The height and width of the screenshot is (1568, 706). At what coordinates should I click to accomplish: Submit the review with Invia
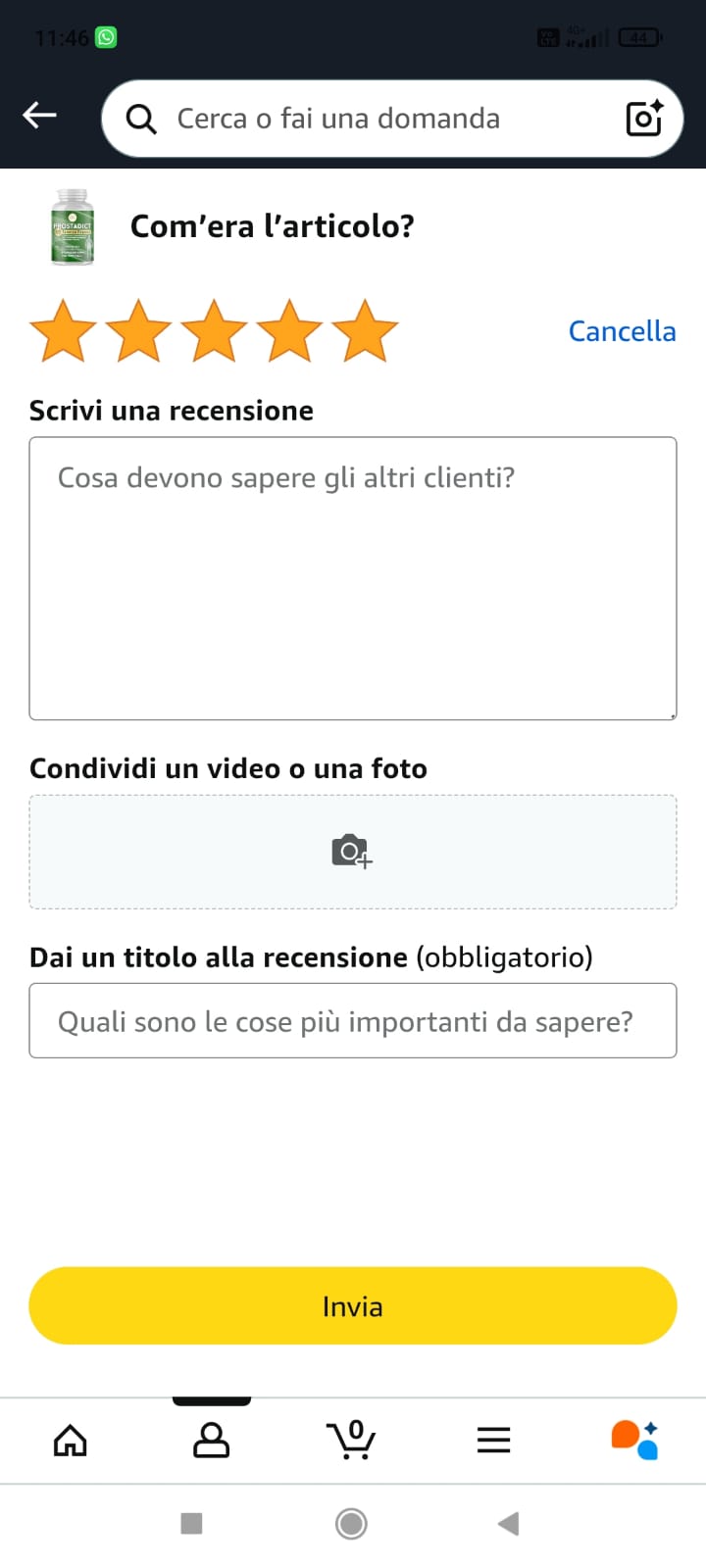353,1306
